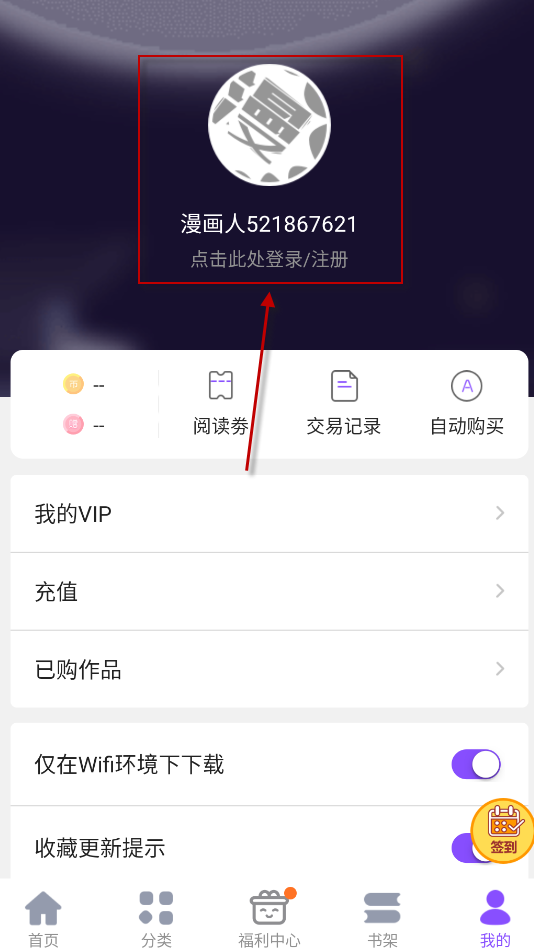Toggle 仅在Wifi环境下下载 switch

coord(476,764)
